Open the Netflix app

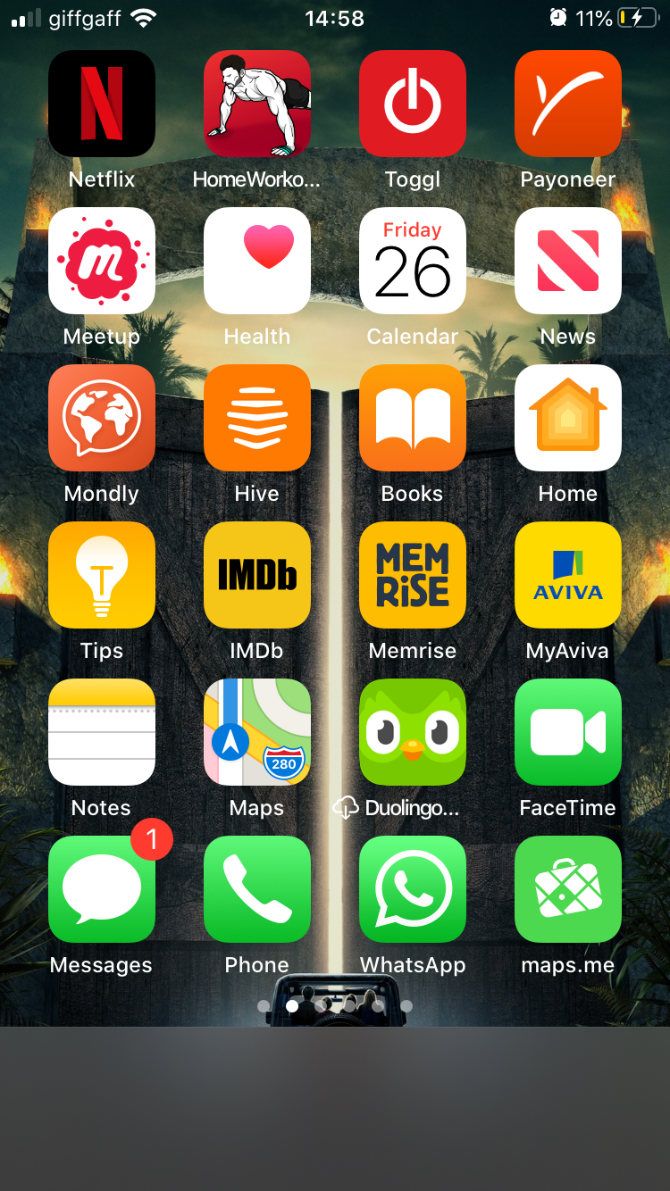101,104
